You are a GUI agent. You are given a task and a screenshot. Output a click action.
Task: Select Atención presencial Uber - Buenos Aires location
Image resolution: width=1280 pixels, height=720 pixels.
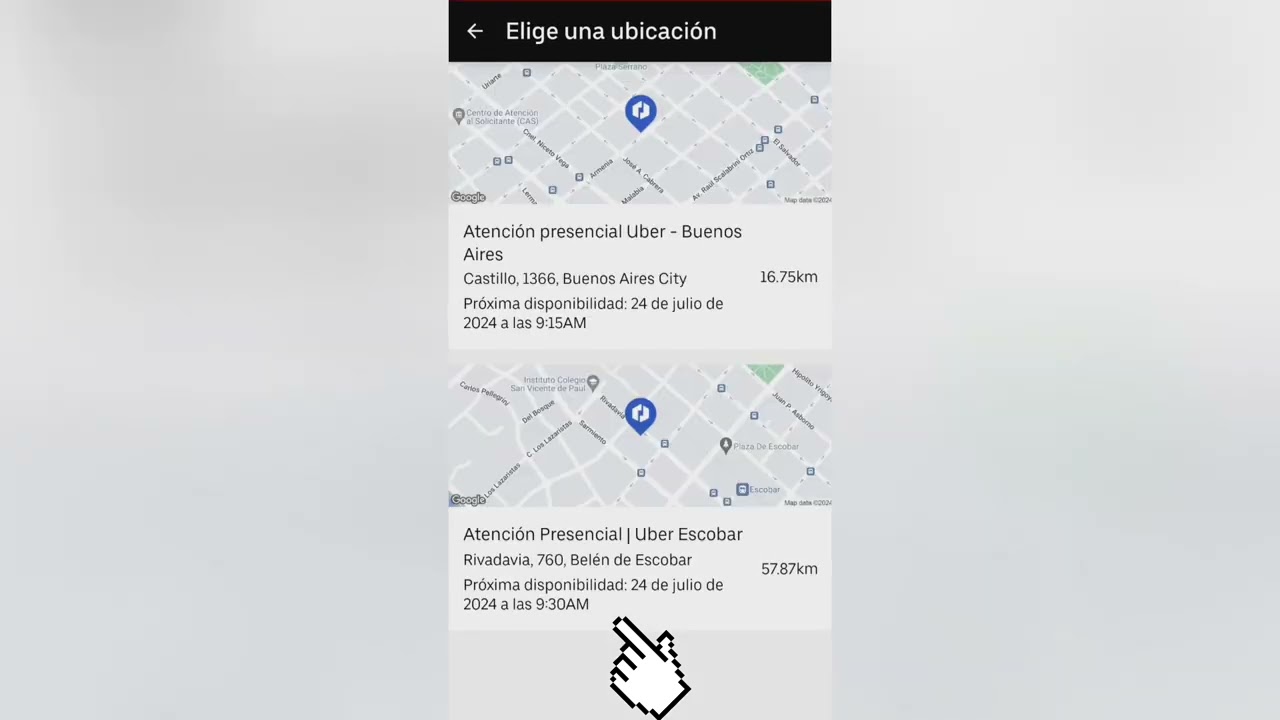602,243
